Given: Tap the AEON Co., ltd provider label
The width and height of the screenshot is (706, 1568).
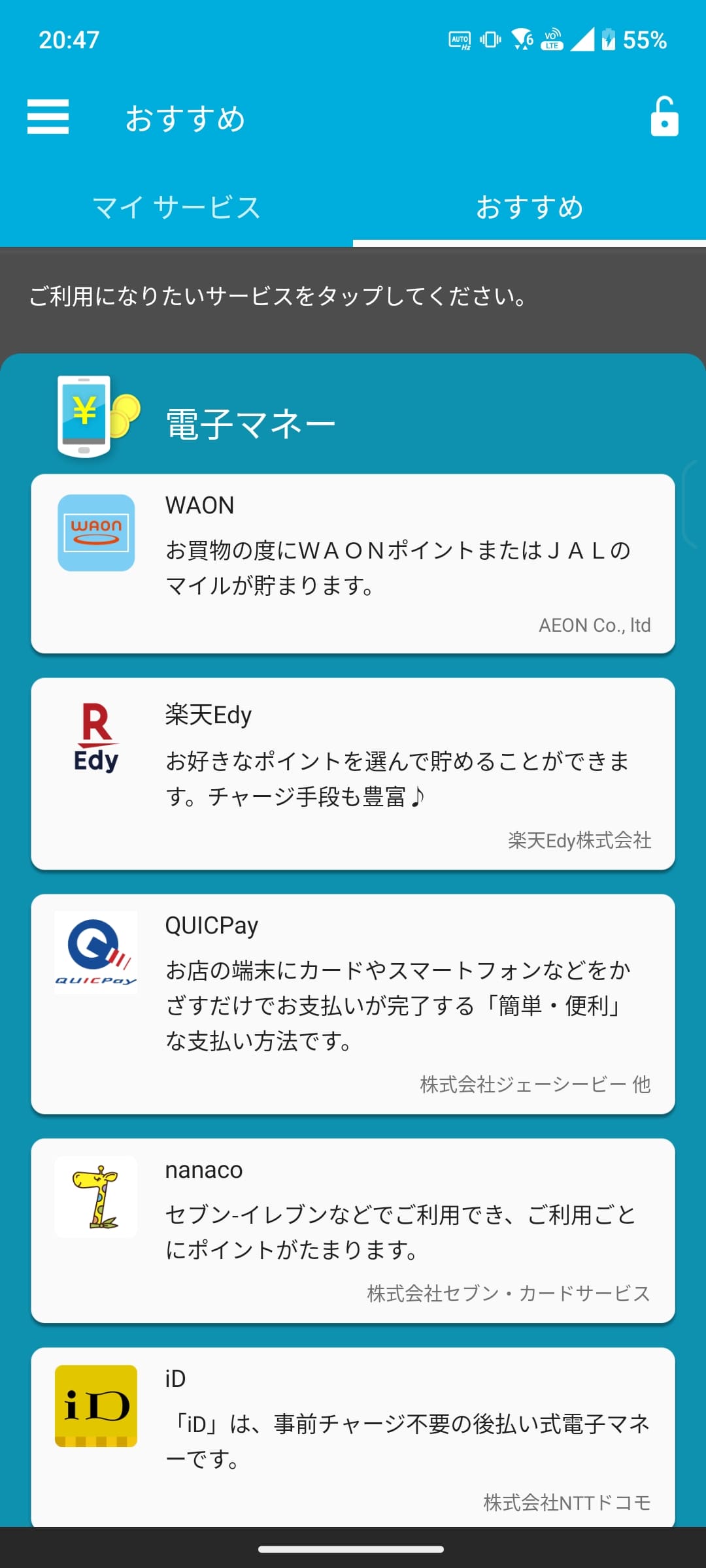Looking at the screenshot, I should pos(593,625).
